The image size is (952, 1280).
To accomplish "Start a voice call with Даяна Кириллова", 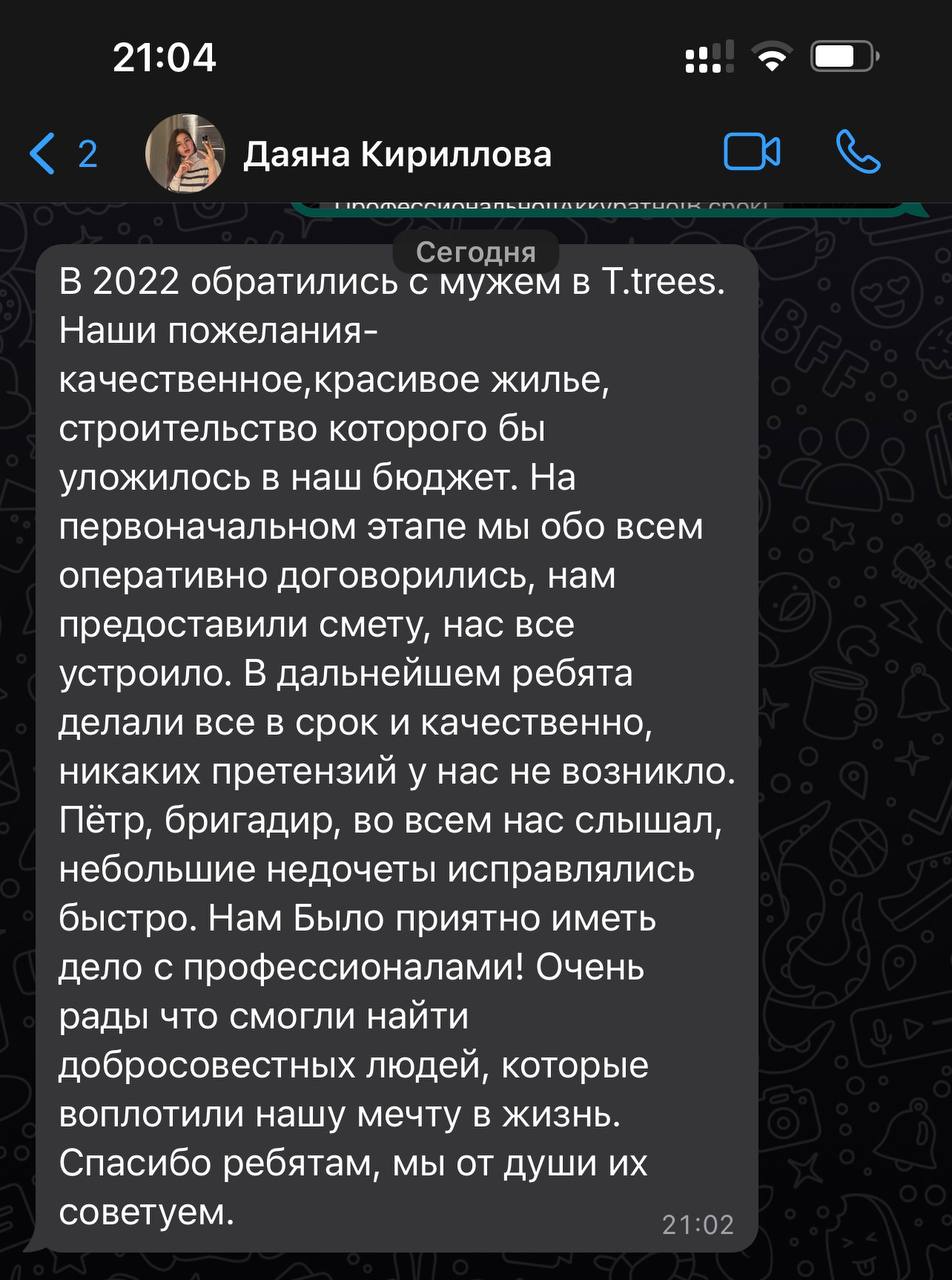I will point(858,153).
